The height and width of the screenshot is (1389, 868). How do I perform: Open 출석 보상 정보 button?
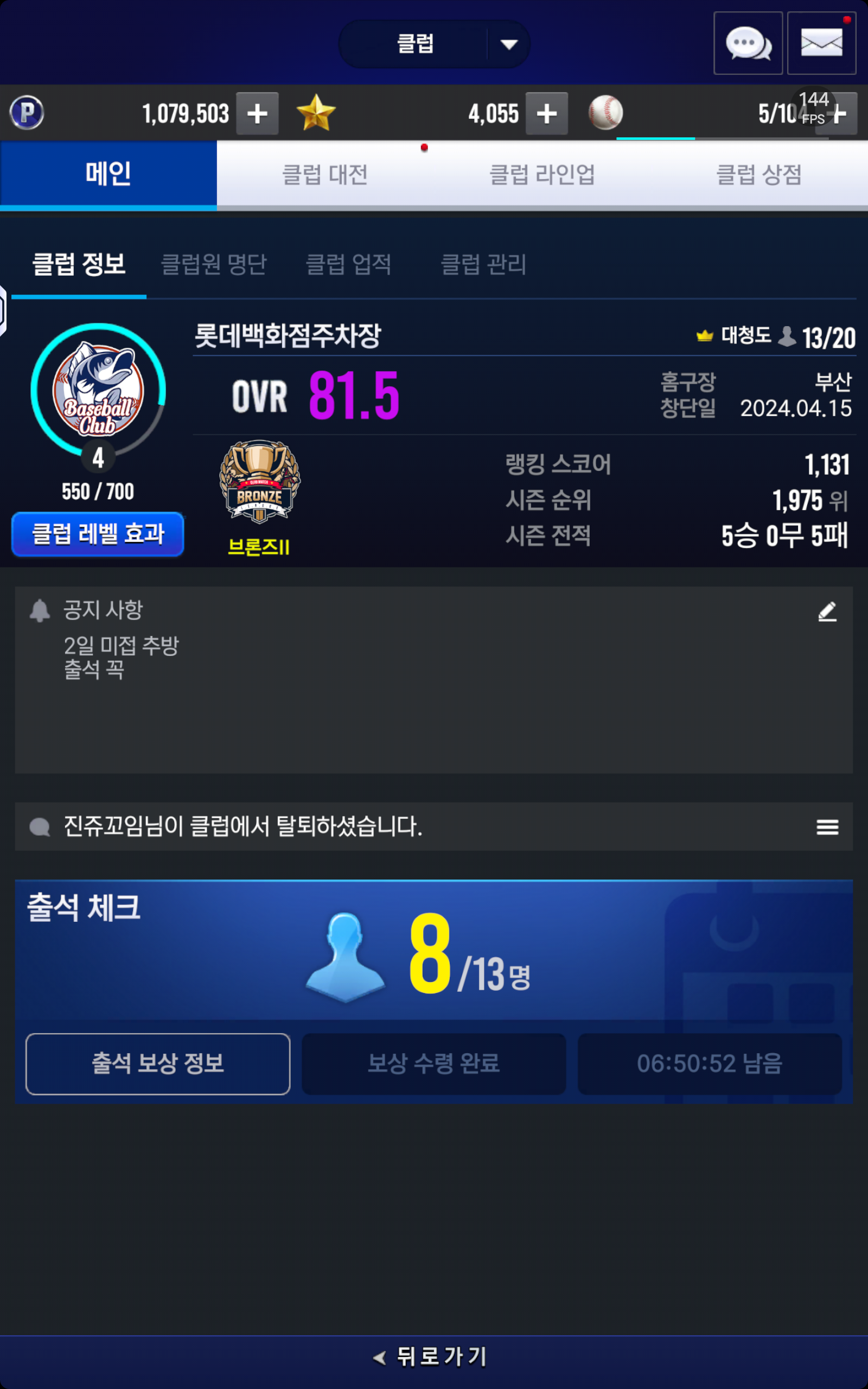click(x=158, y=1063)
